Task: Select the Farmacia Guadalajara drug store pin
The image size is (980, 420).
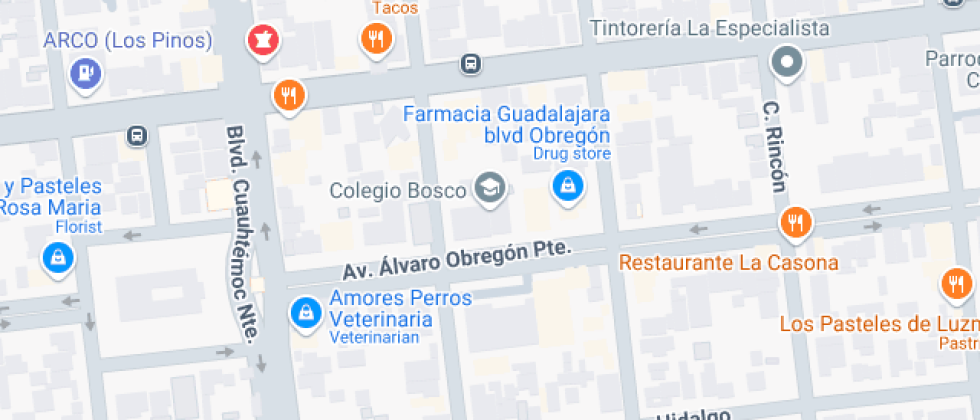Action: click(x=568, y=186)
